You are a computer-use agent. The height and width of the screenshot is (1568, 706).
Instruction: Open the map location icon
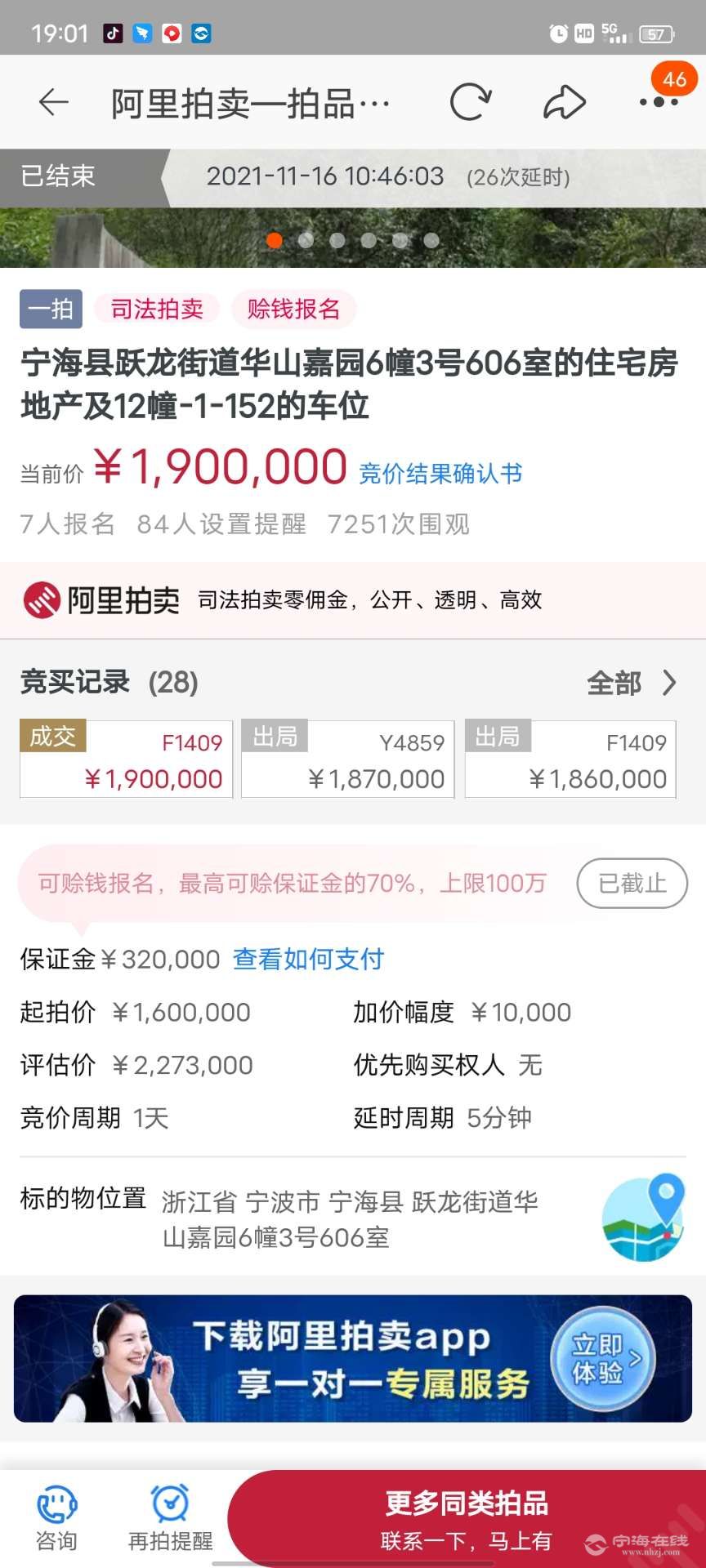[x=643, y=1218]
